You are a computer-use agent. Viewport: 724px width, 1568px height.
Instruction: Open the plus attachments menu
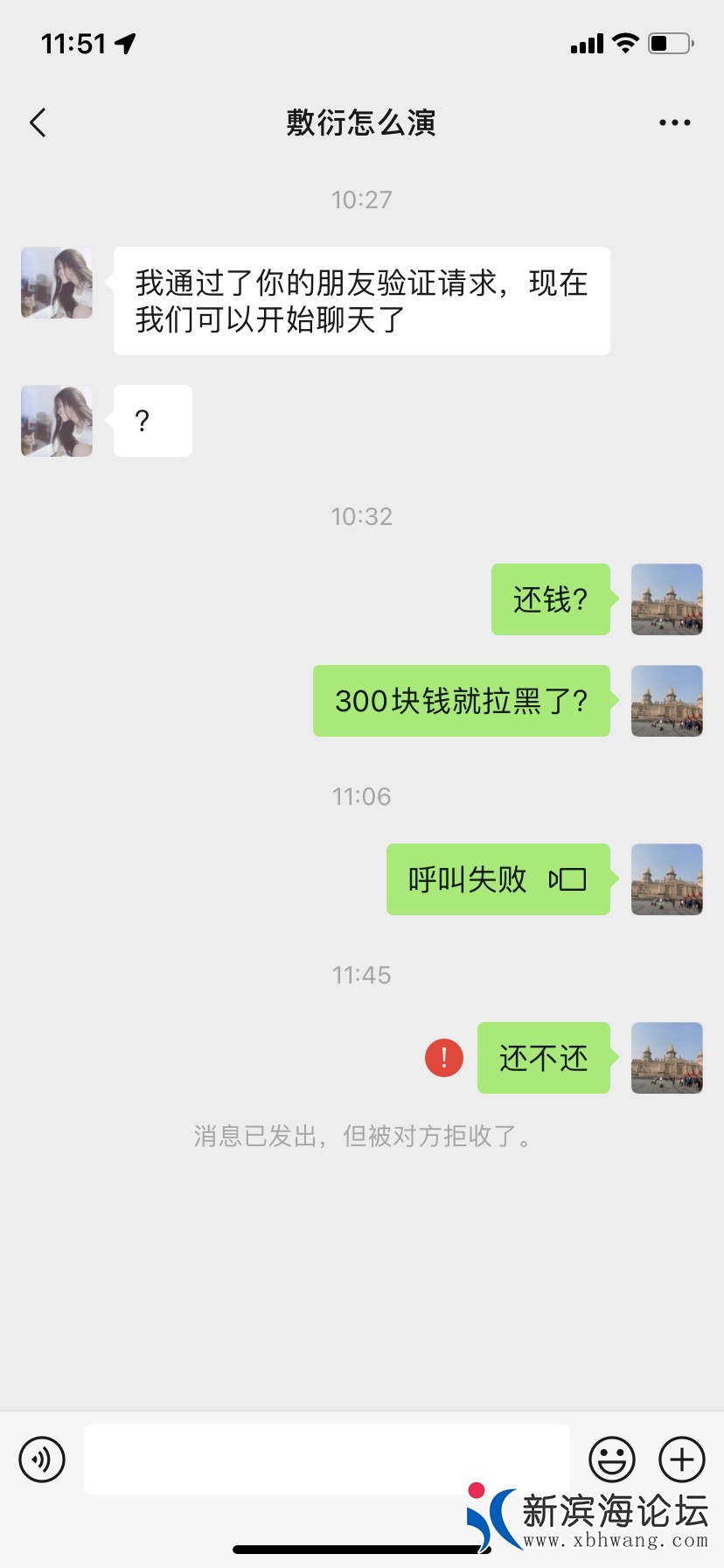[682, 1459]
